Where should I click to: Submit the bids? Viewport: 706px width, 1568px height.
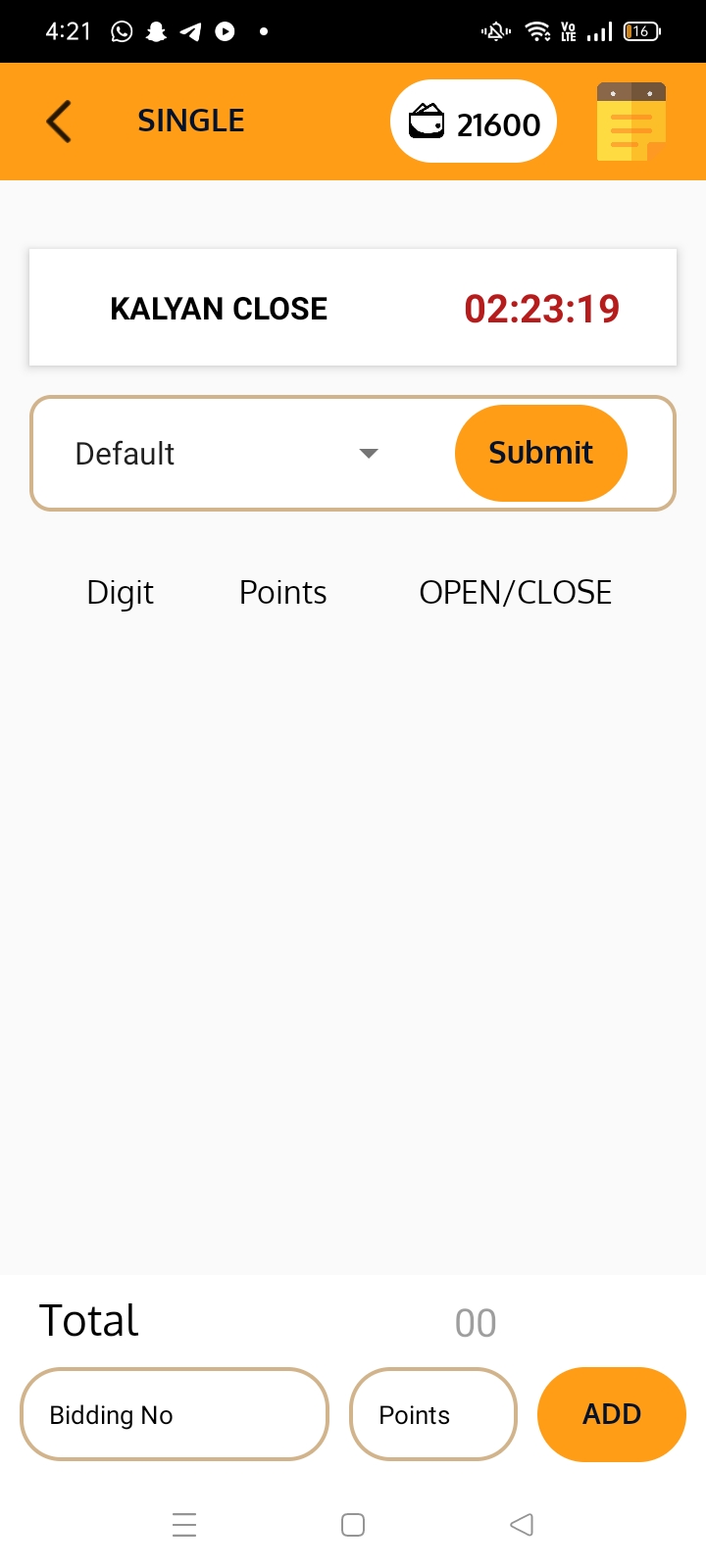[540, 453]
